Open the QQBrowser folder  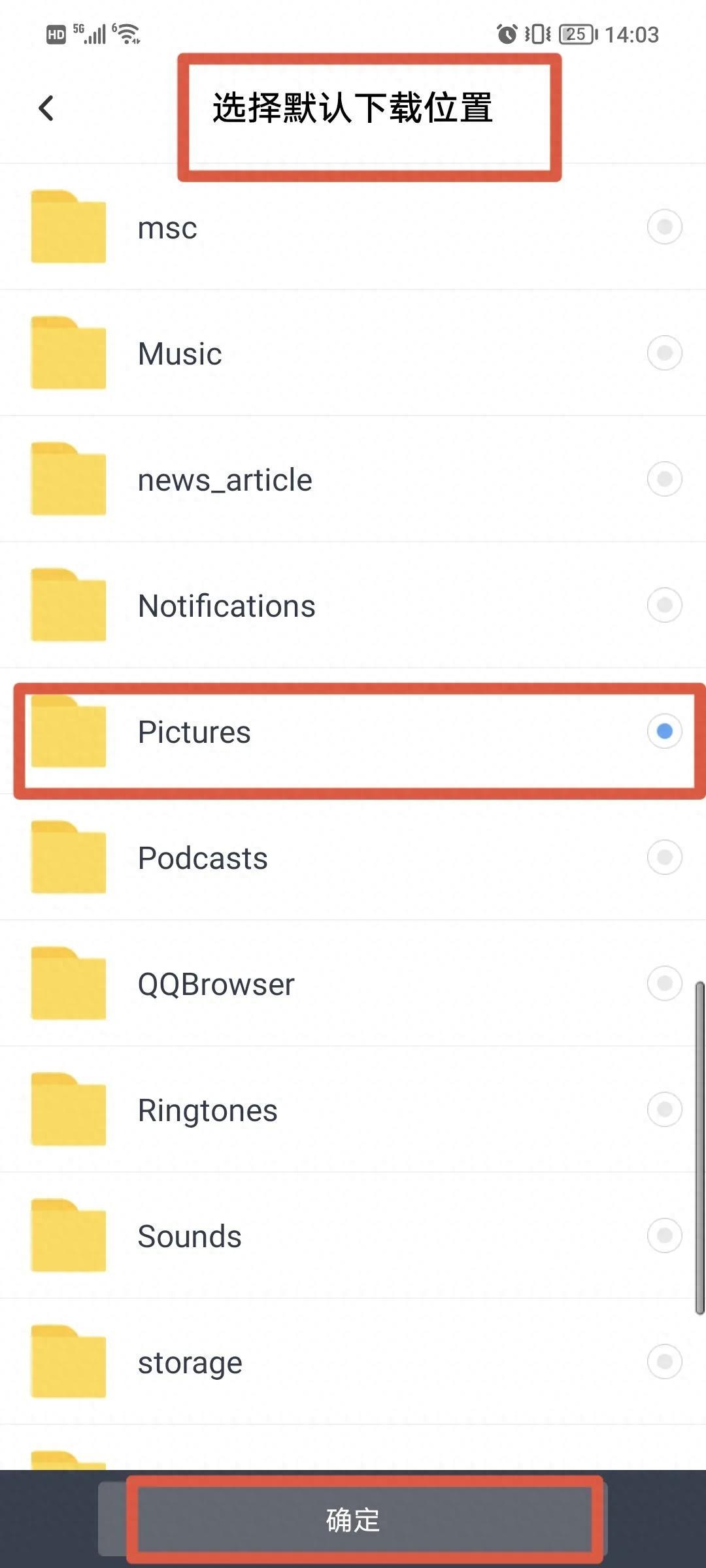tap(216, 984)
